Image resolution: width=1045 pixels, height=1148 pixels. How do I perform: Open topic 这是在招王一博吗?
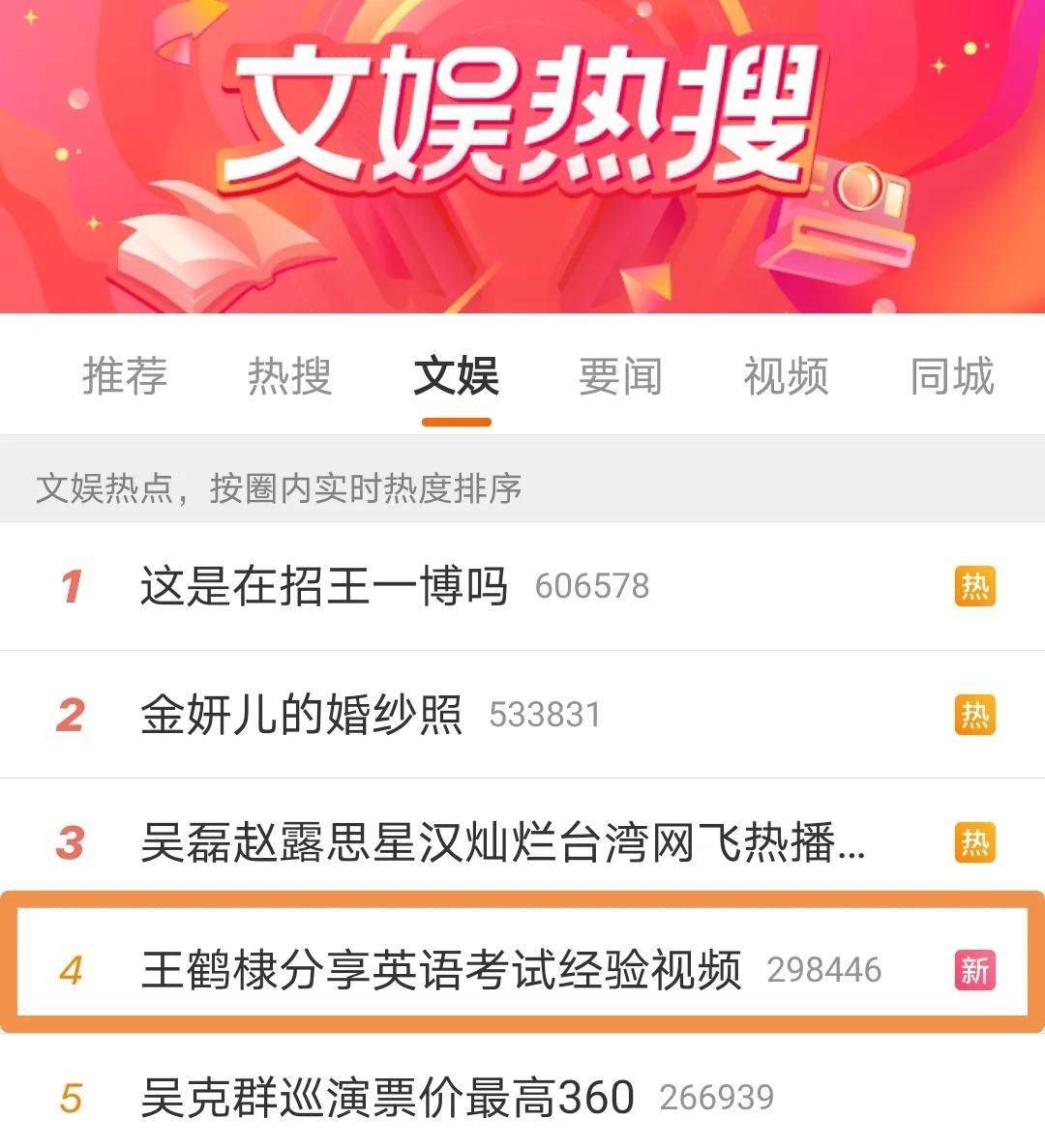pyautogui.click(x=324, y=586)
